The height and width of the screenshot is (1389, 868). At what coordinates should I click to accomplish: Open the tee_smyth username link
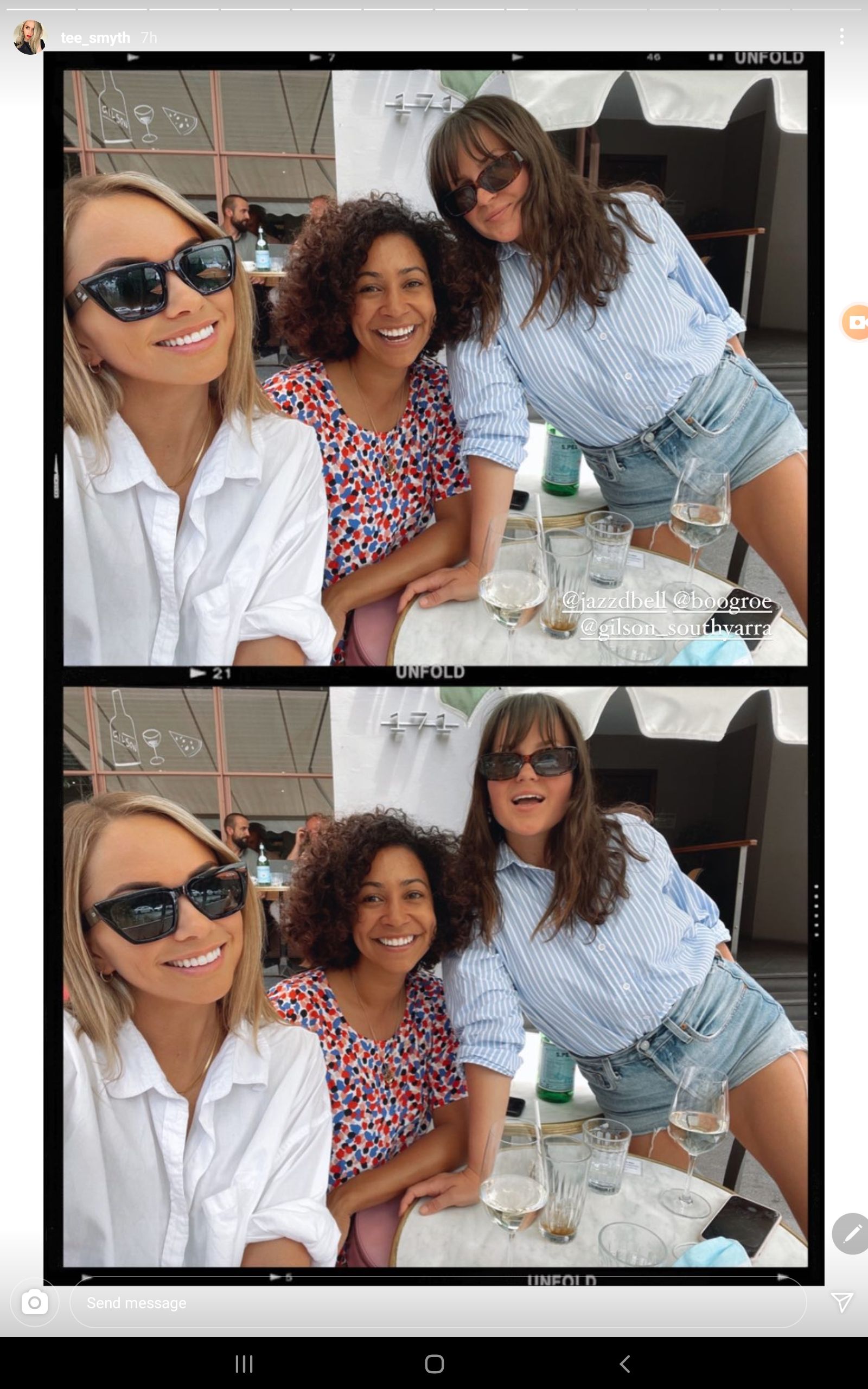coord(95,38)
